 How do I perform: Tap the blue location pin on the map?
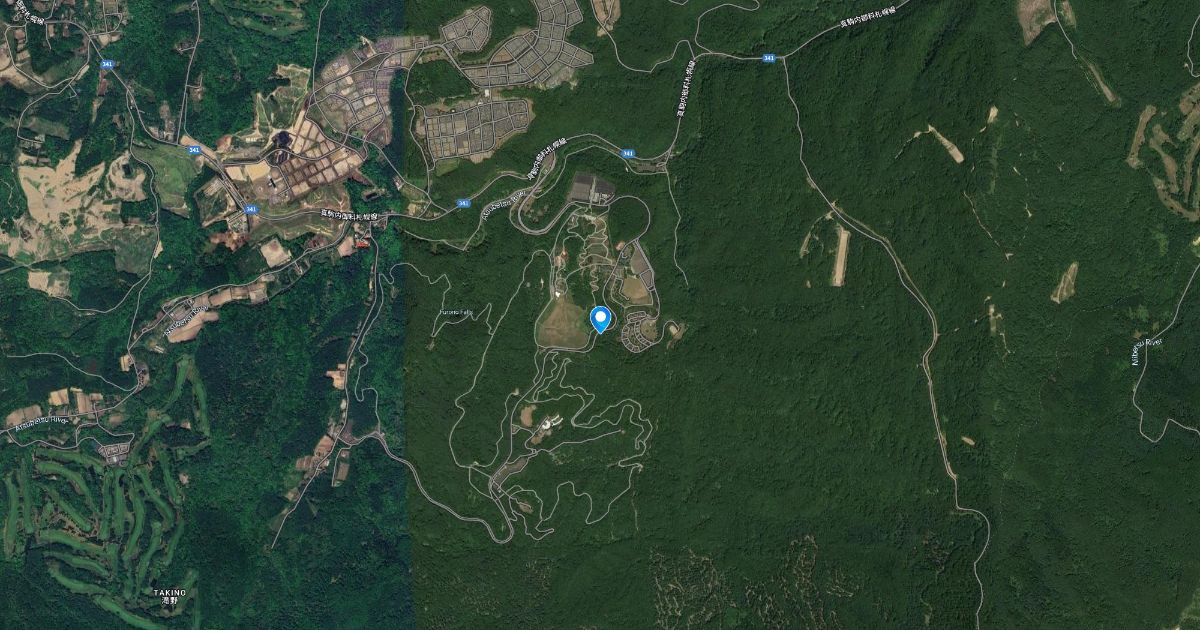[x=601, y=319]
